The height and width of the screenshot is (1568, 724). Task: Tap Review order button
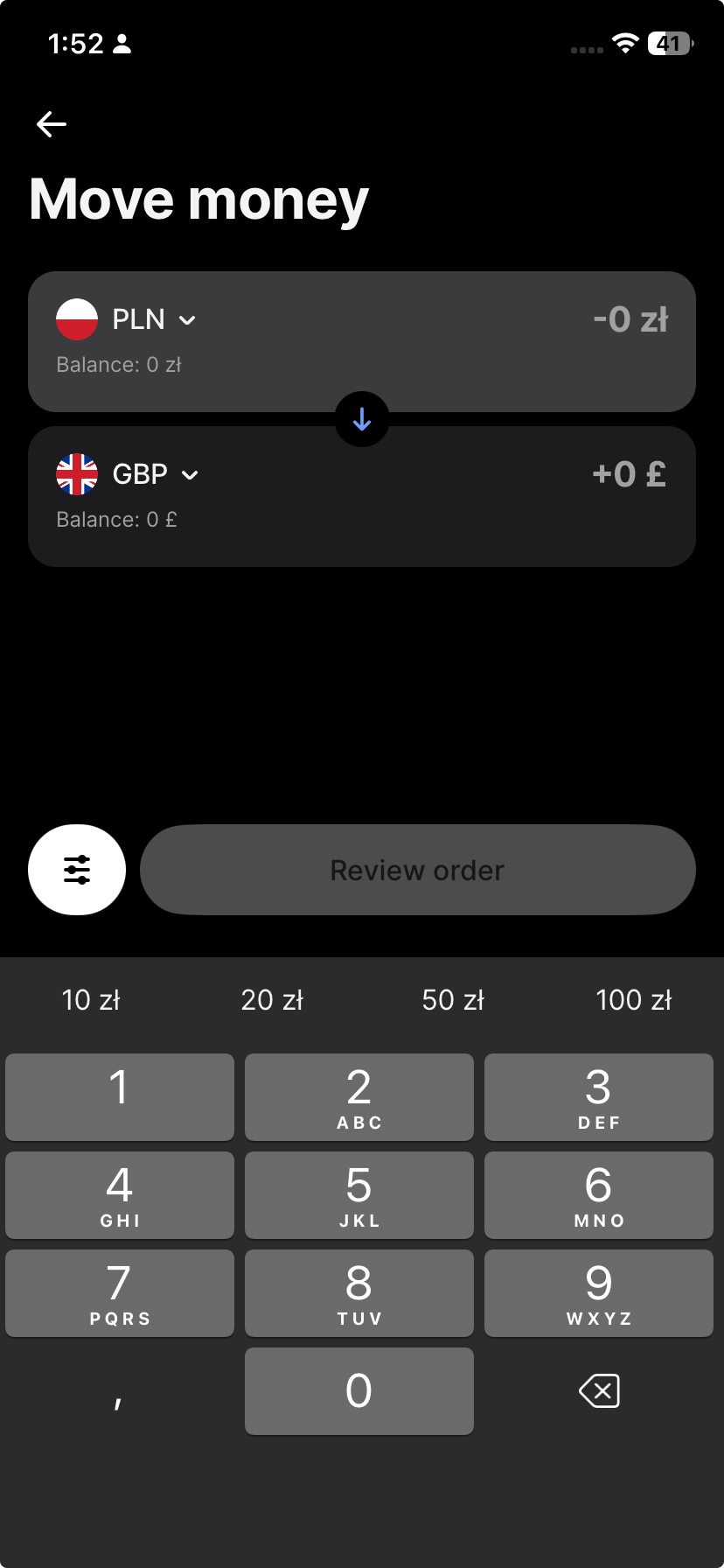pyautogui.click(x=418, y=870)
